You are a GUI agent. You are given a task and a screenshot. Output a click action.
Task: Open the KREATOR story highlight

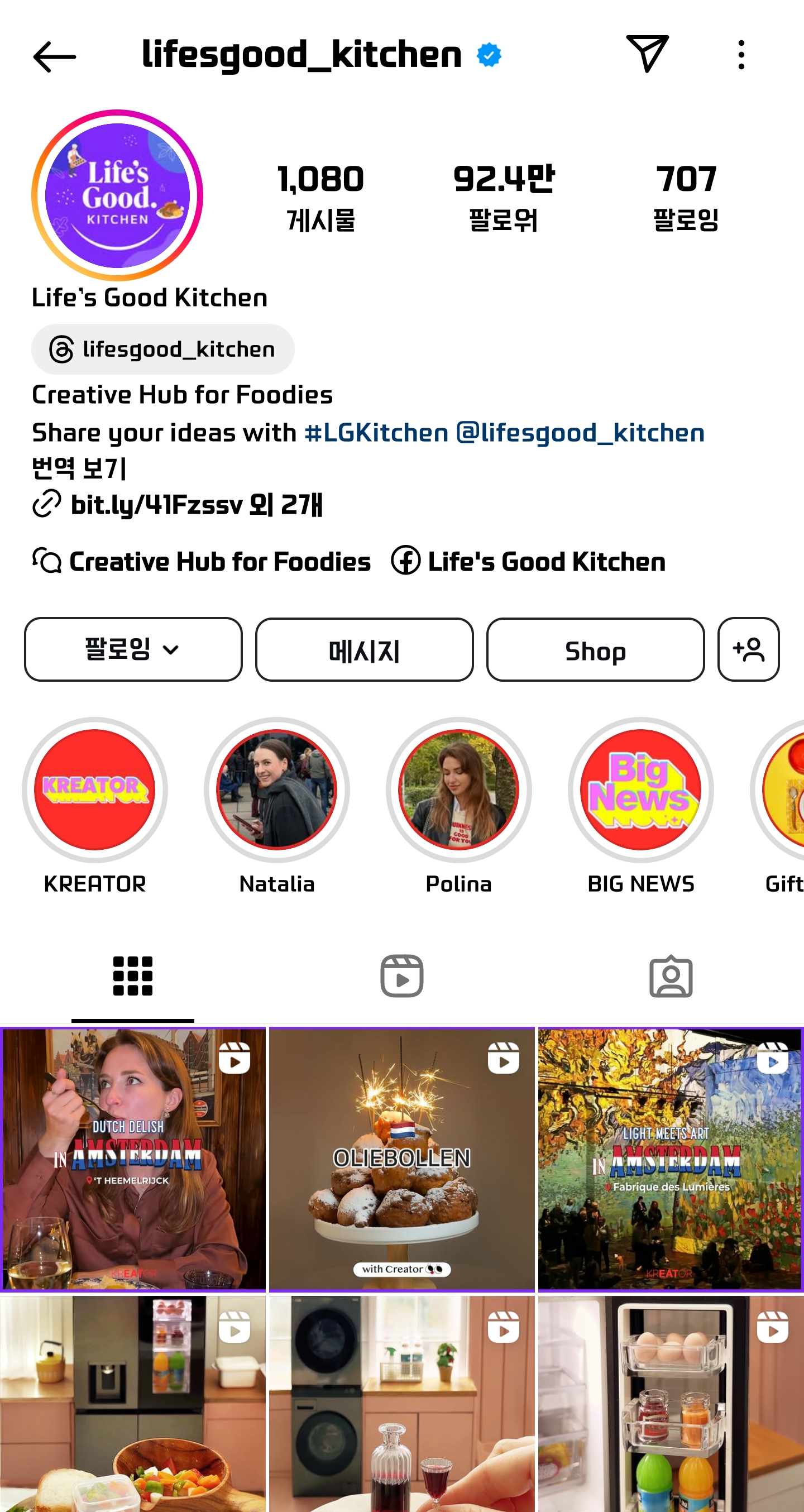pyautogui.click(x=95, y=790)
